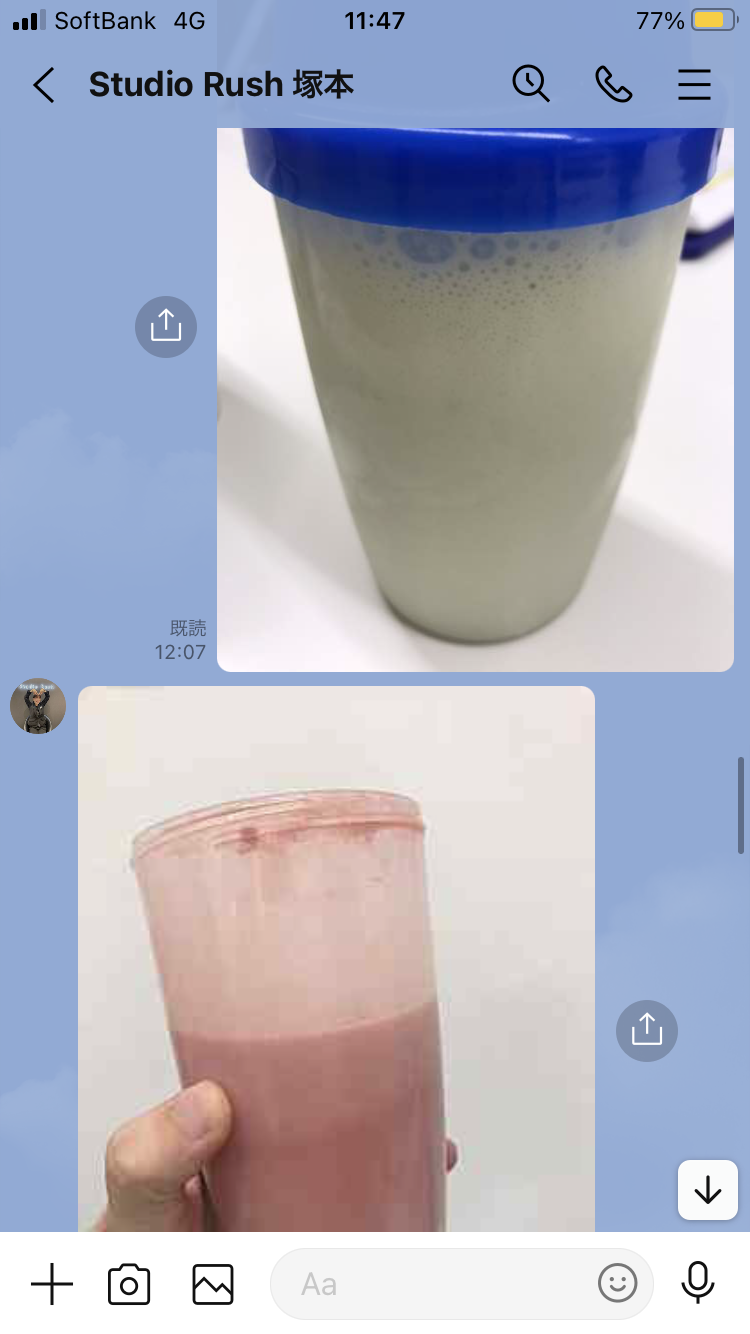Open the green shake photo

click(x=475, y=400)
